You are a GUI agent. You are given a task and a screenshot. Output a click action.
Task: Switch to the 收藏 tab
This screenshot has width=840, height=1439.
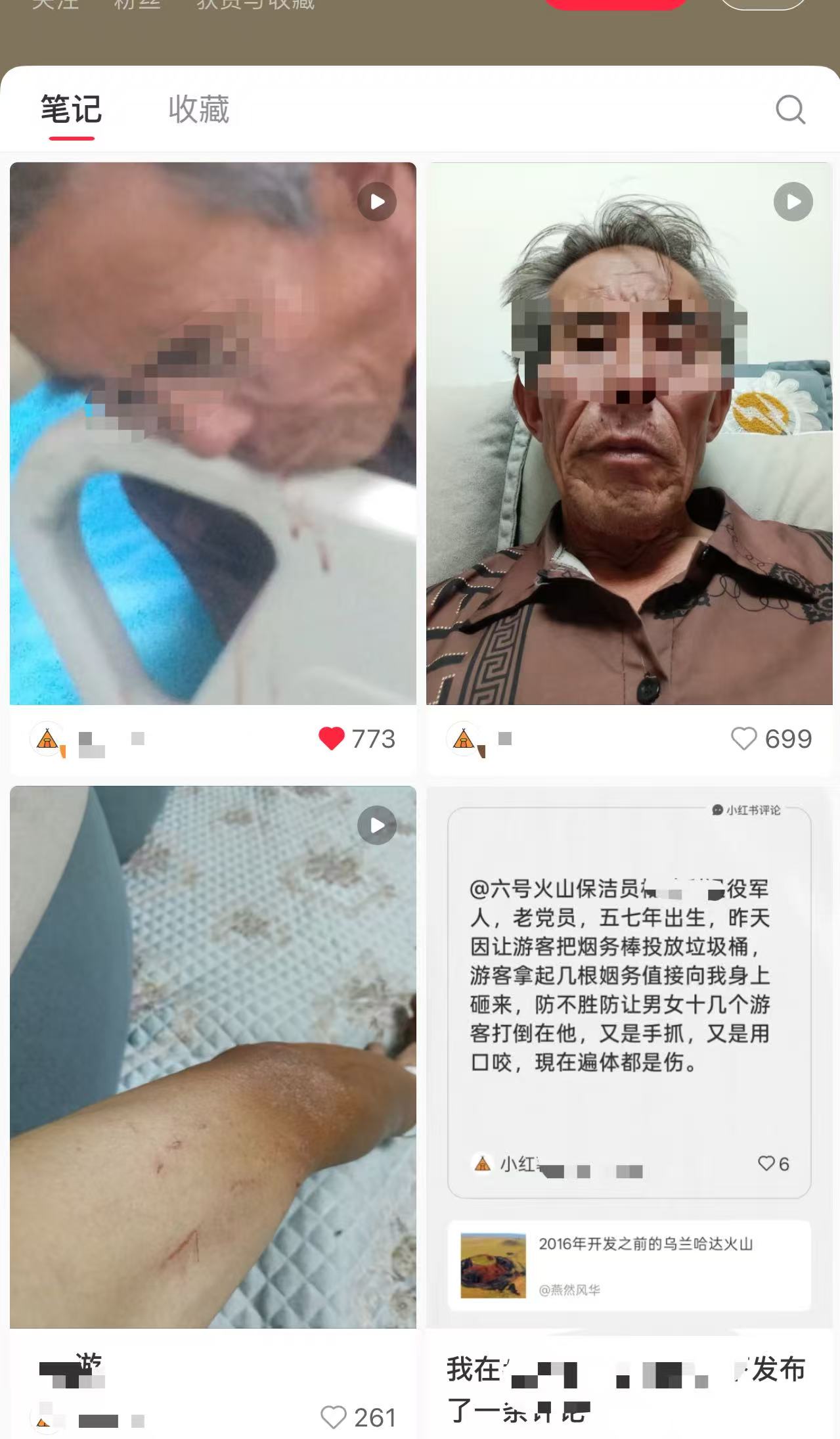tap(198, 109)
